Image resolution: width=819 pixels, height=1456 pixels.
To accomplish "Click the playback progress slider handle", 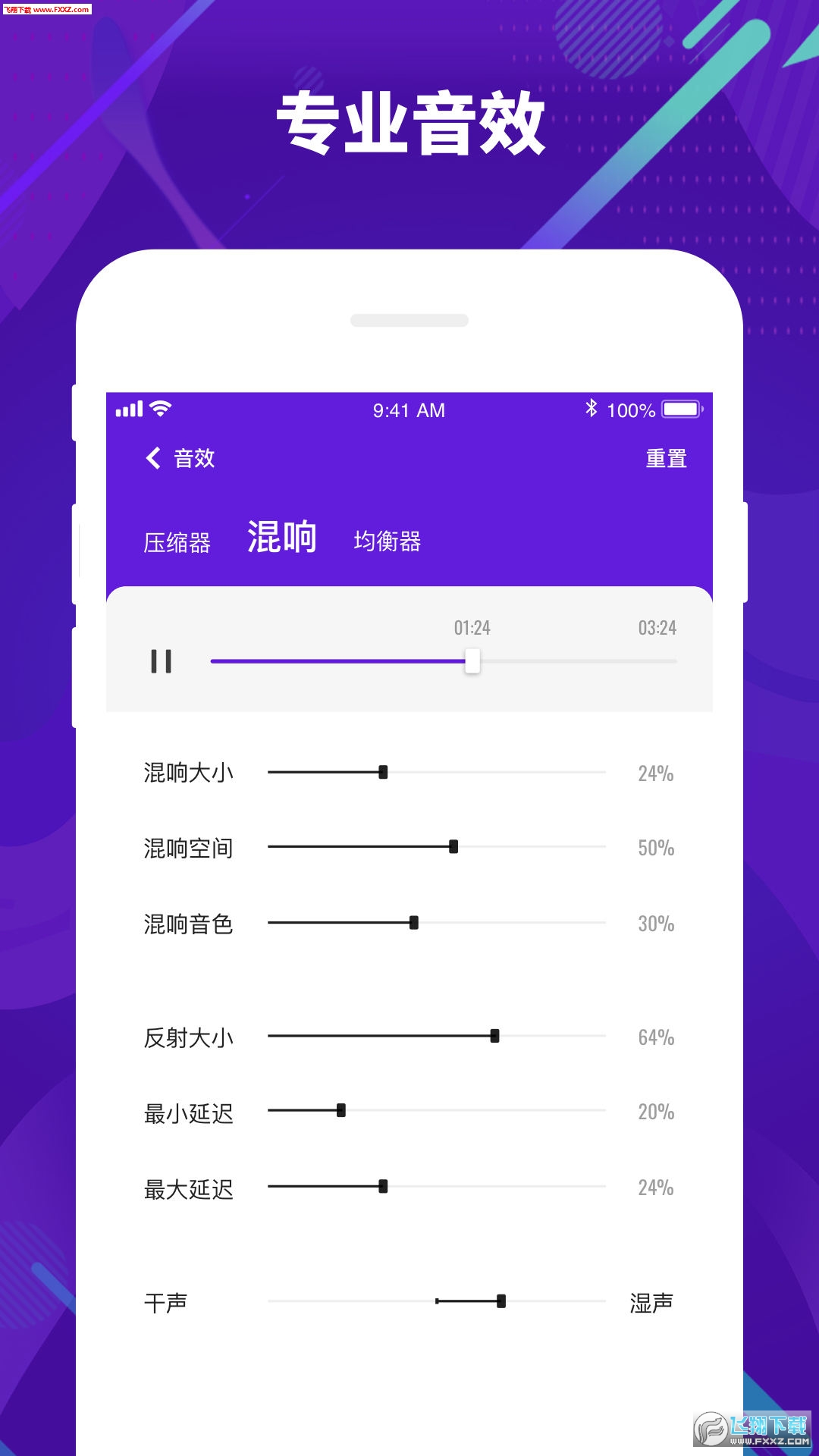I will 472,661.
